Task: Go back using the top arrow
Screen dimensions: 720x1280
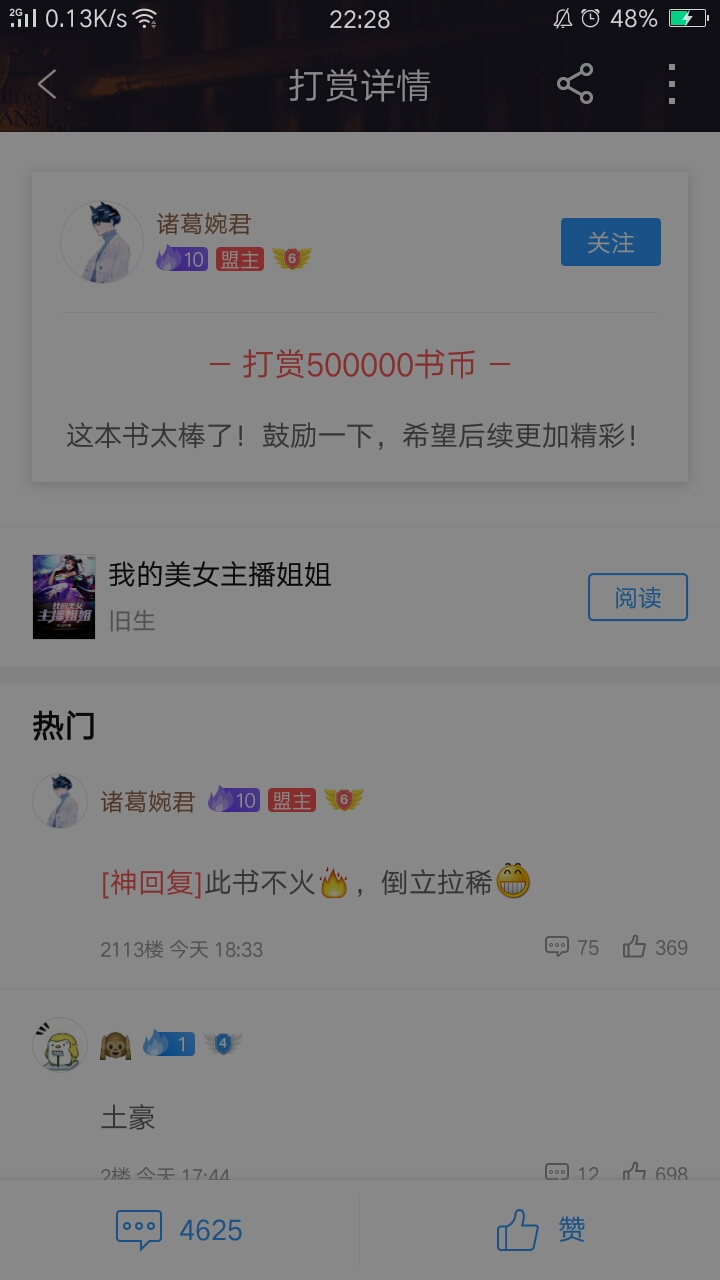Action: click(47, 84)
